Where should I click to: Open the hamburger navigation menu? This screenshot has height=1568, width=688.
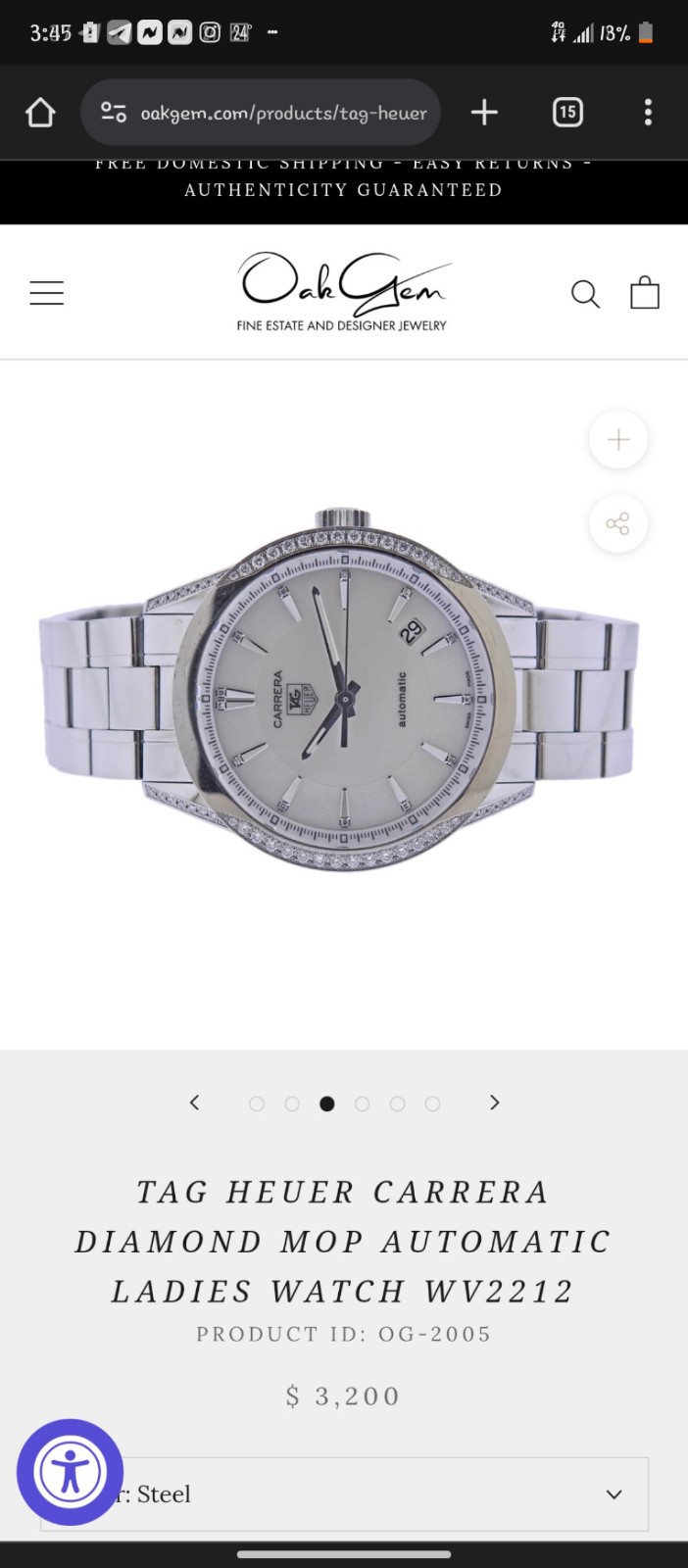[x=46, y=293]
